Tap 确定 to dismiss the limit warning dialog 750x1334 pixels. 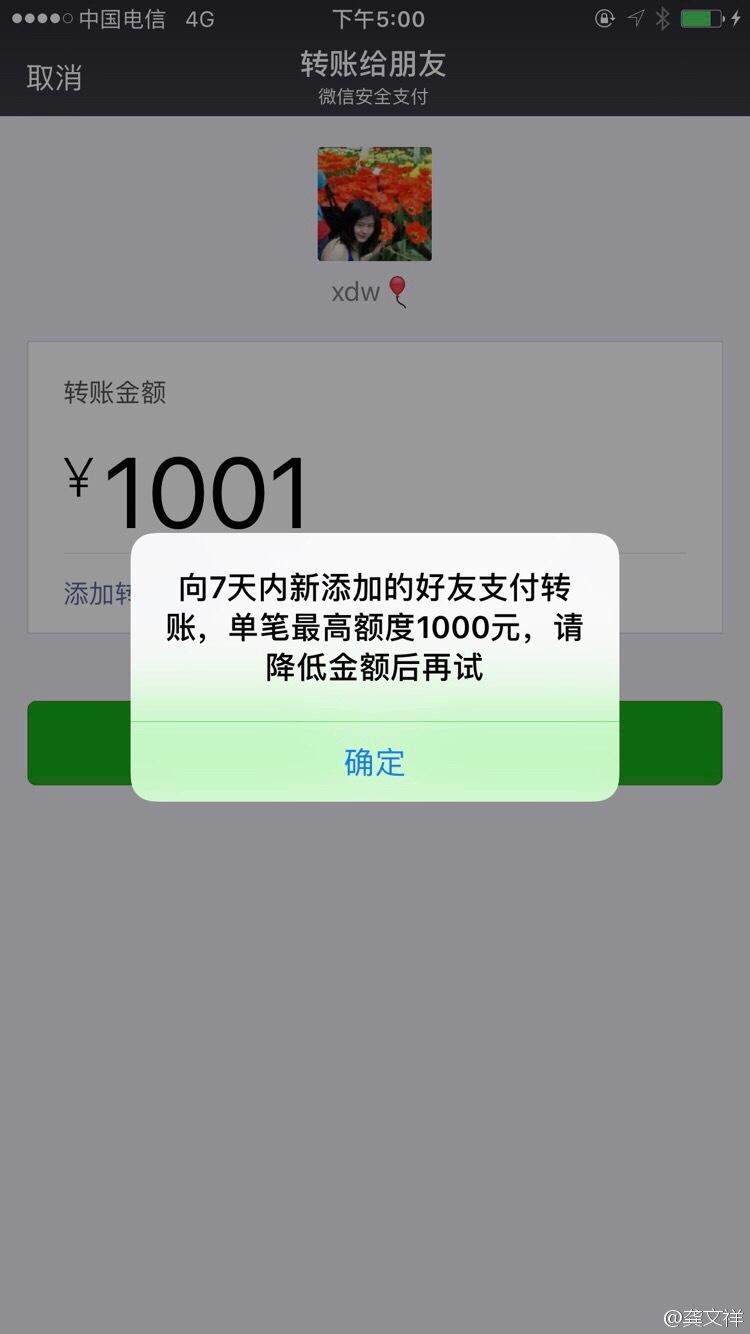374,763
